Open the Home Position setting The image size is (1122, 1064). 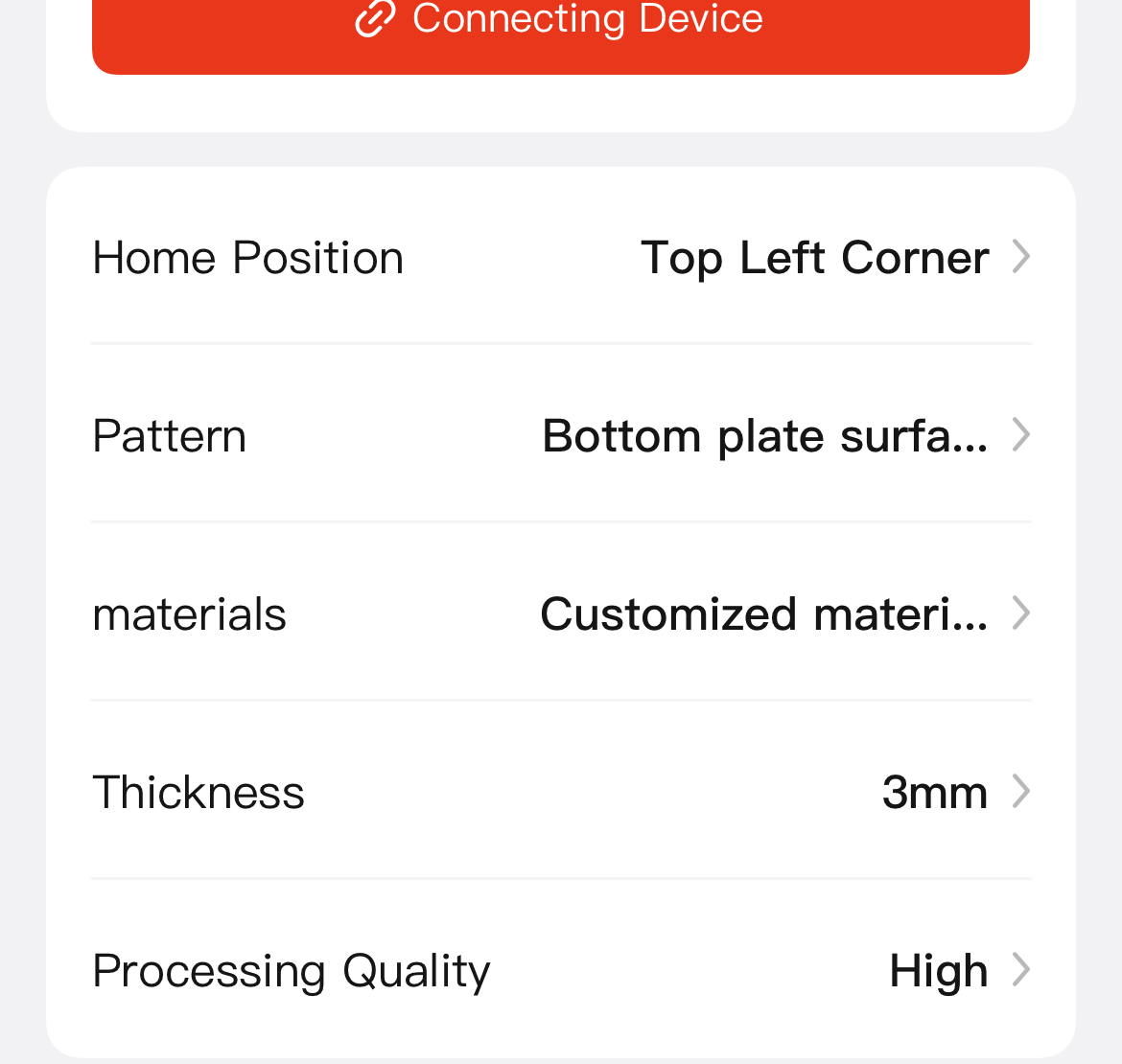(561, 257)
